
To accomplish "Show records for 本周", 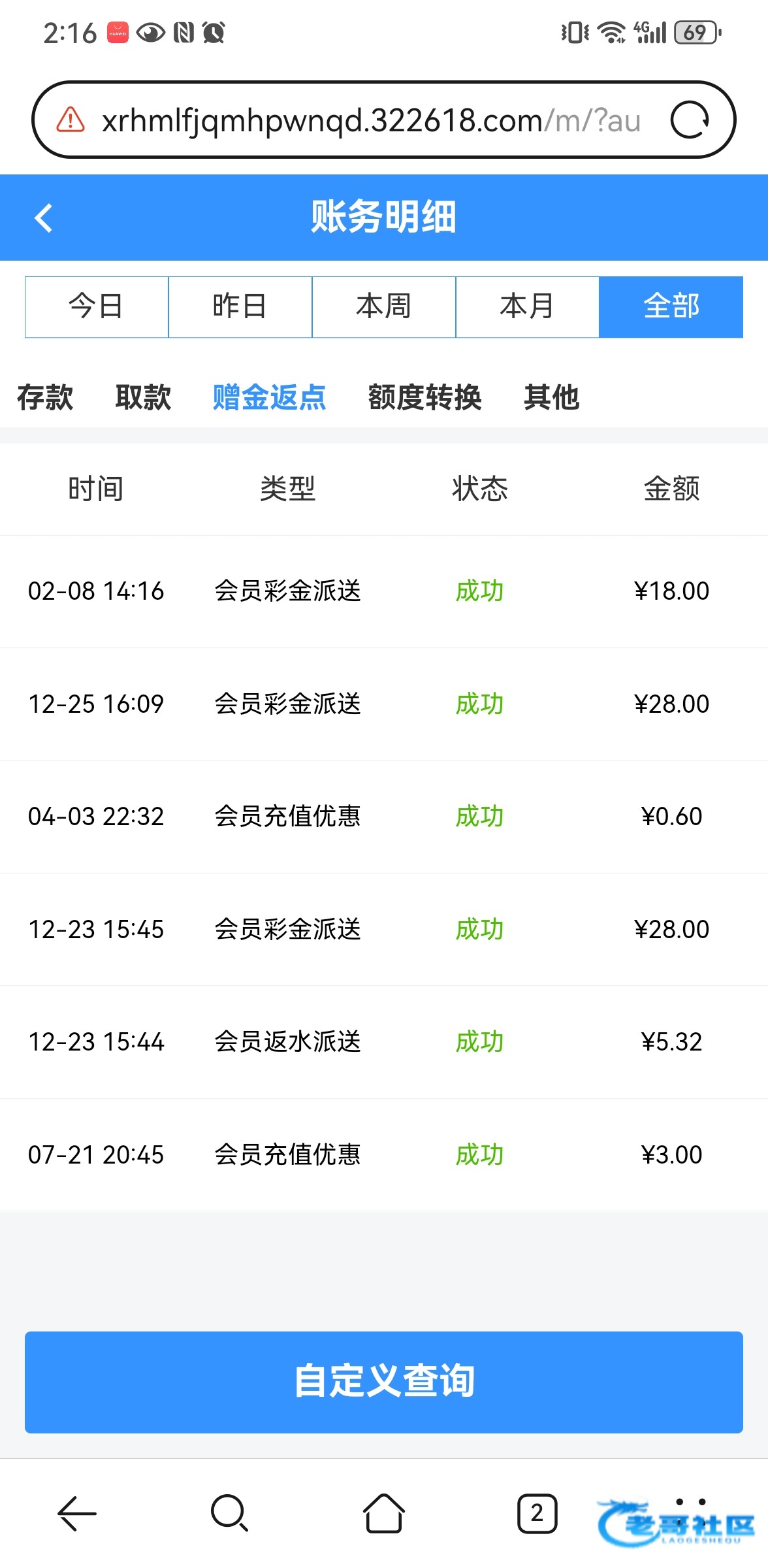I will pyautogui.click(x=384, y=306).
